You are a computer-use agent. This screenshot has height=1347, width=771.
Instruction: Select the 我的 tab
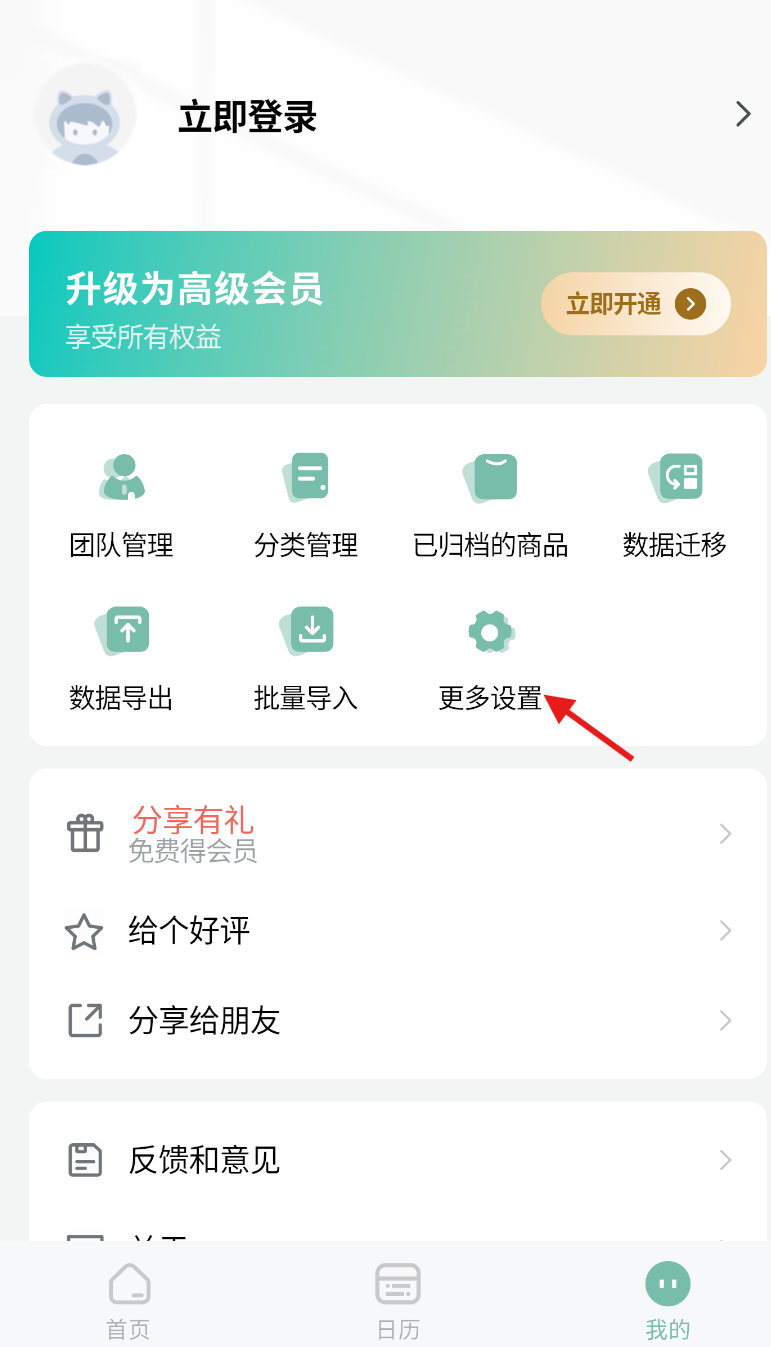pyautogui.click(x=667, y=1298)
